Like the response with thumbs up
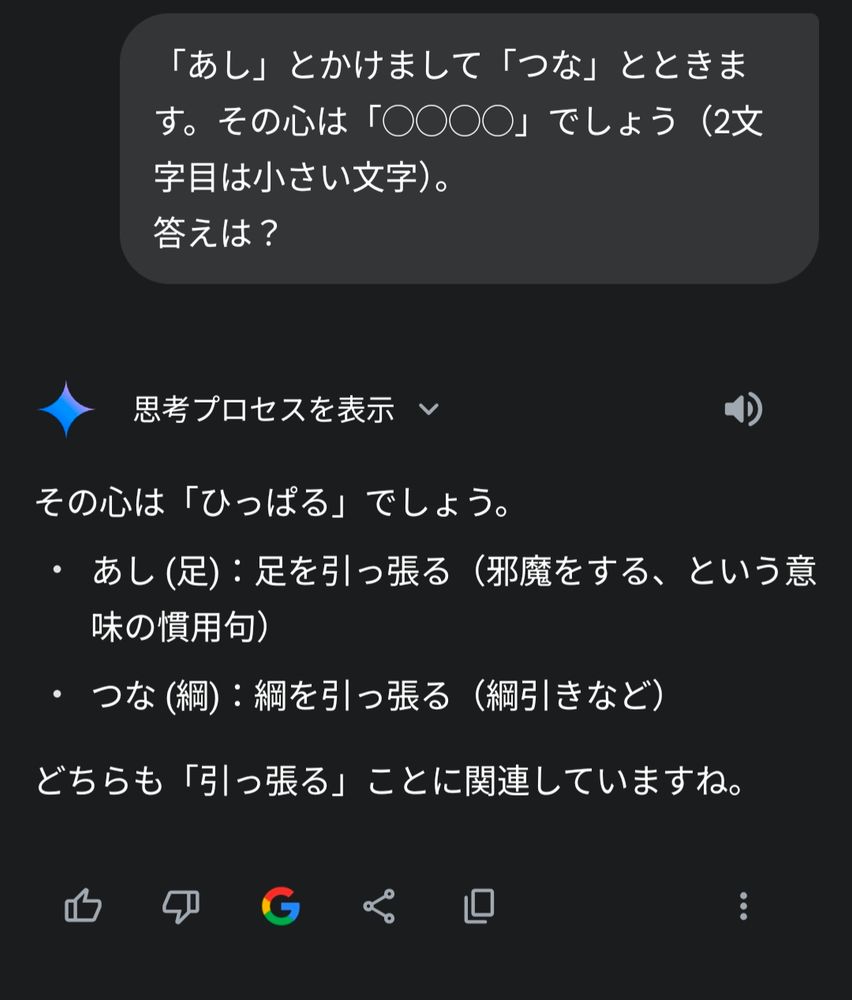 coord(83,906)
